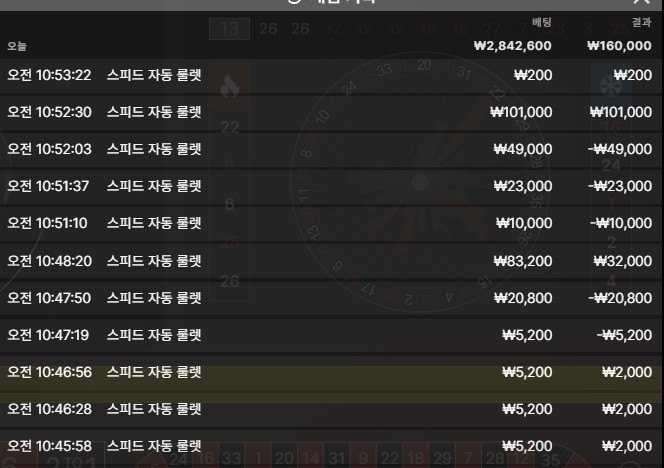Select the 오전 10:51:37 history row
664x468 pixels.
tap(332, 186)
